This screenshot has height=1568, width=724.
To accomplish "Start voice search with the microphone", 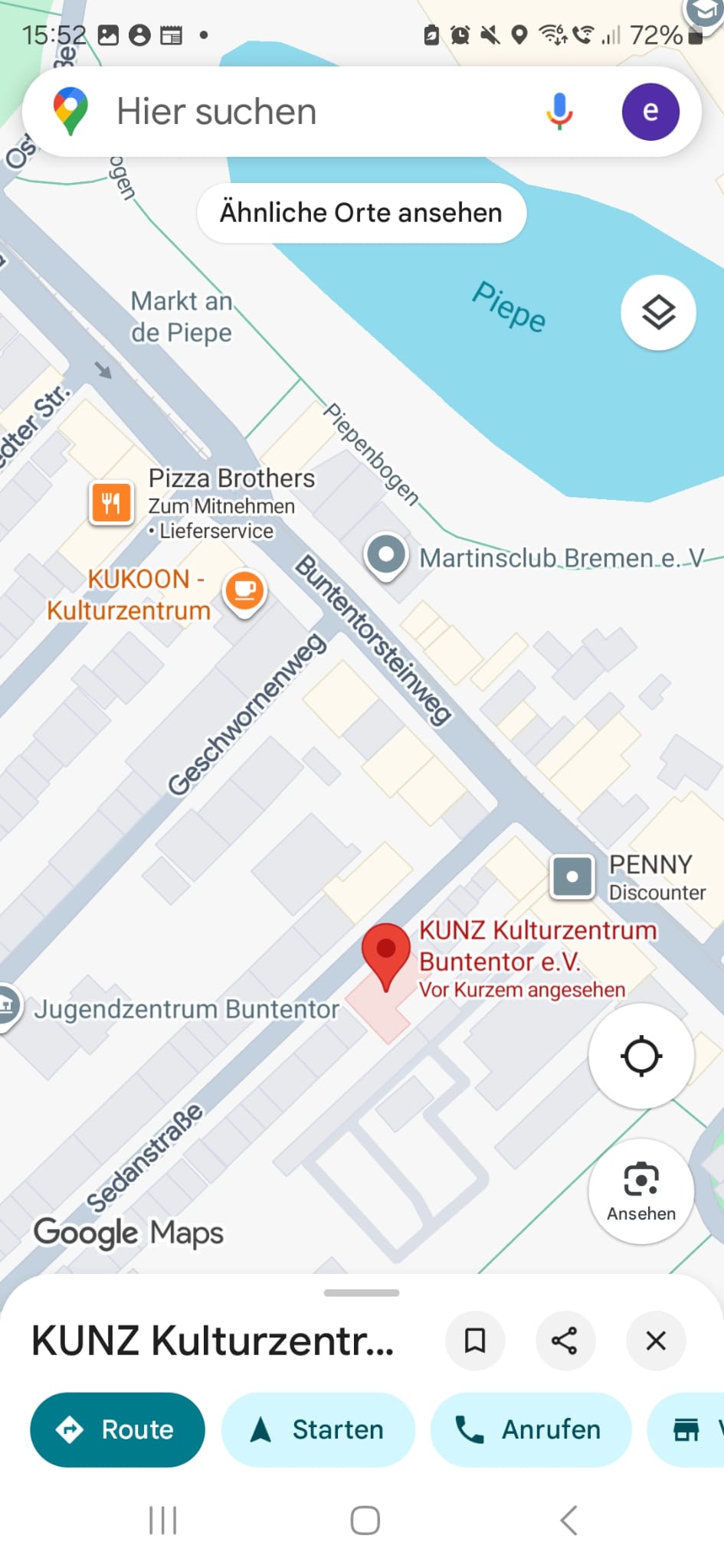I will point(559,112).
